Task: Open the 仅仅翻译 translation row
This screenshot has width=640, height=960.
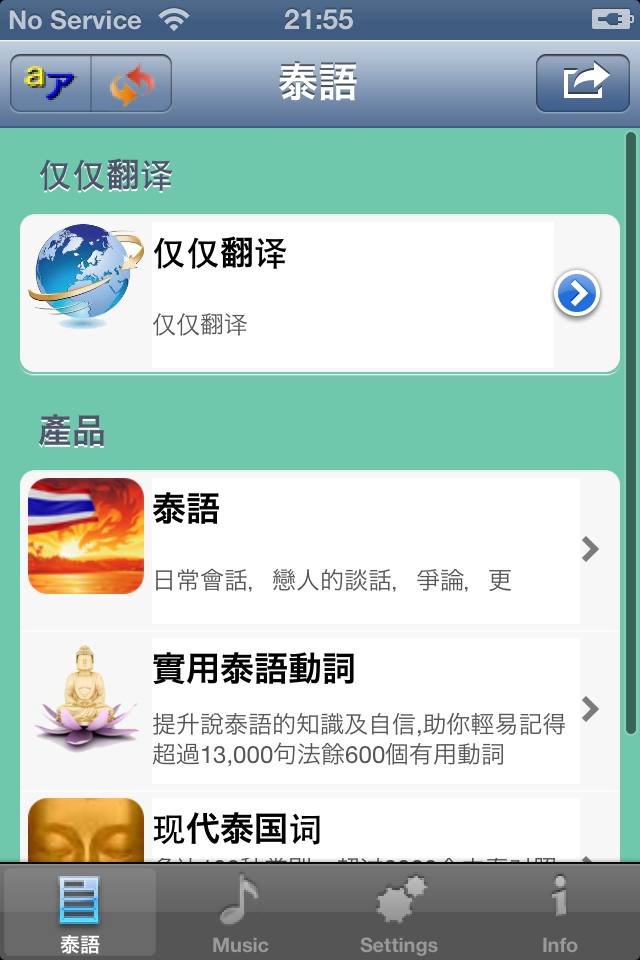Action: (x=320, y=294)
